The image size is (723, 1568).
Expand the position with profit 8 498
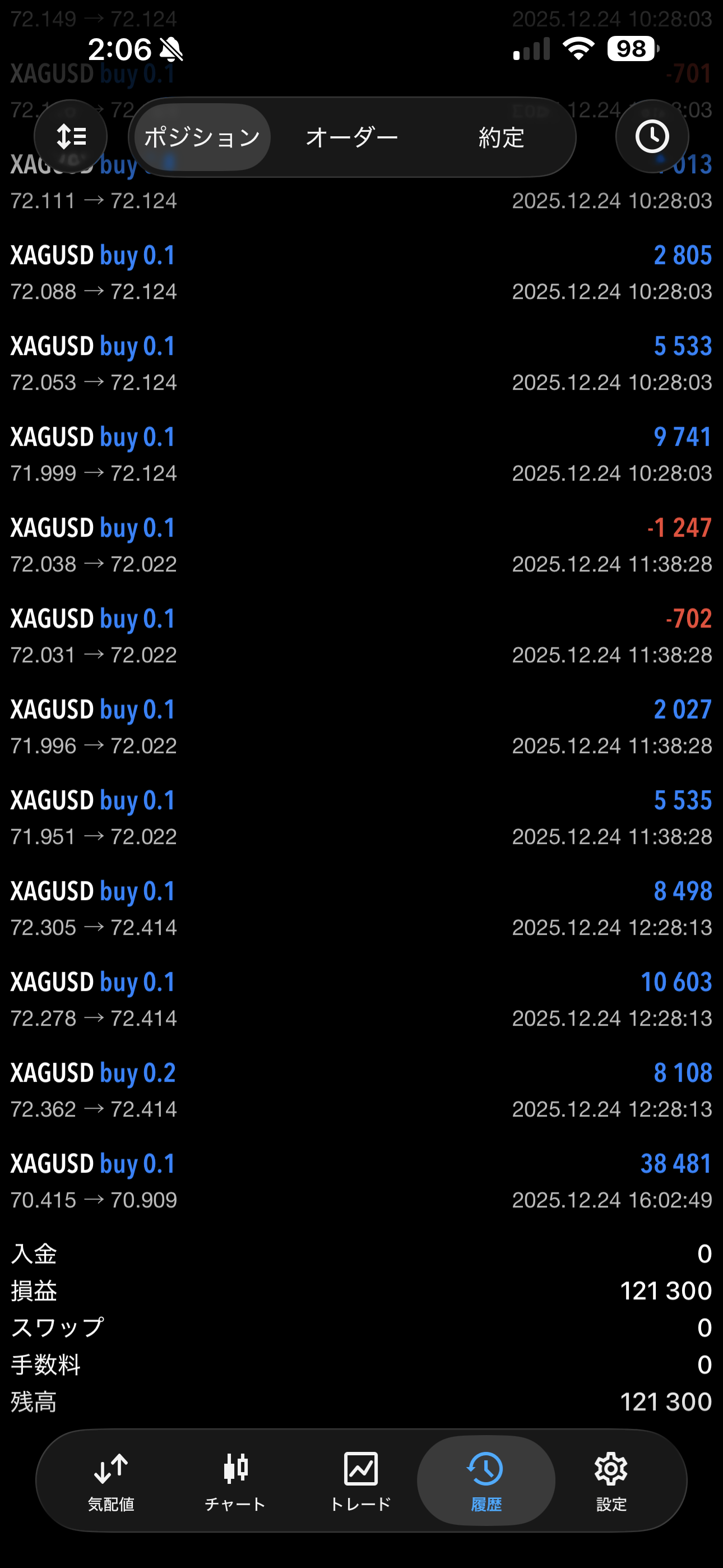pyautogui.click(x=361, y=909)
